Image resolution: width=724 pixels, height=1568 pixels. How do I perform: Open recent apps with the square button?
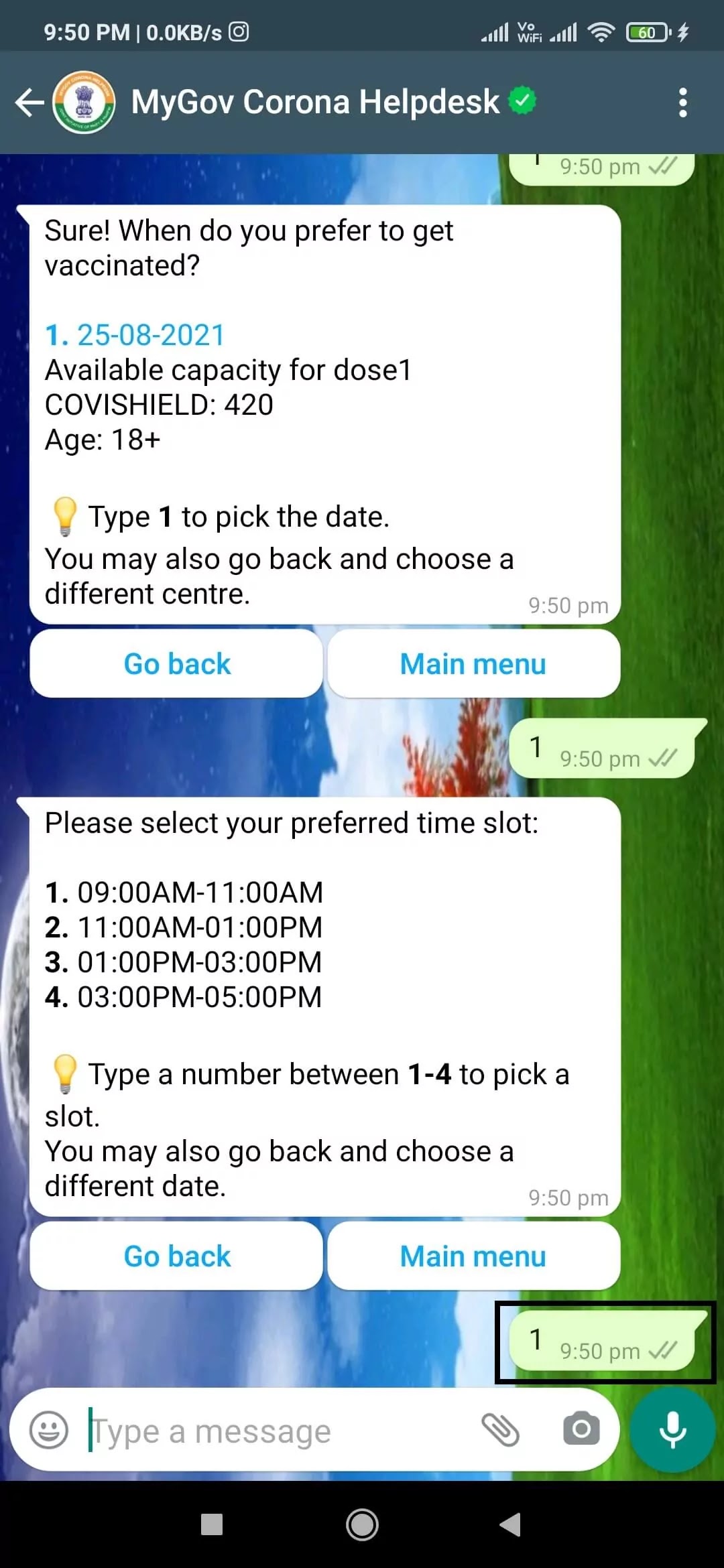point(212,1525)
